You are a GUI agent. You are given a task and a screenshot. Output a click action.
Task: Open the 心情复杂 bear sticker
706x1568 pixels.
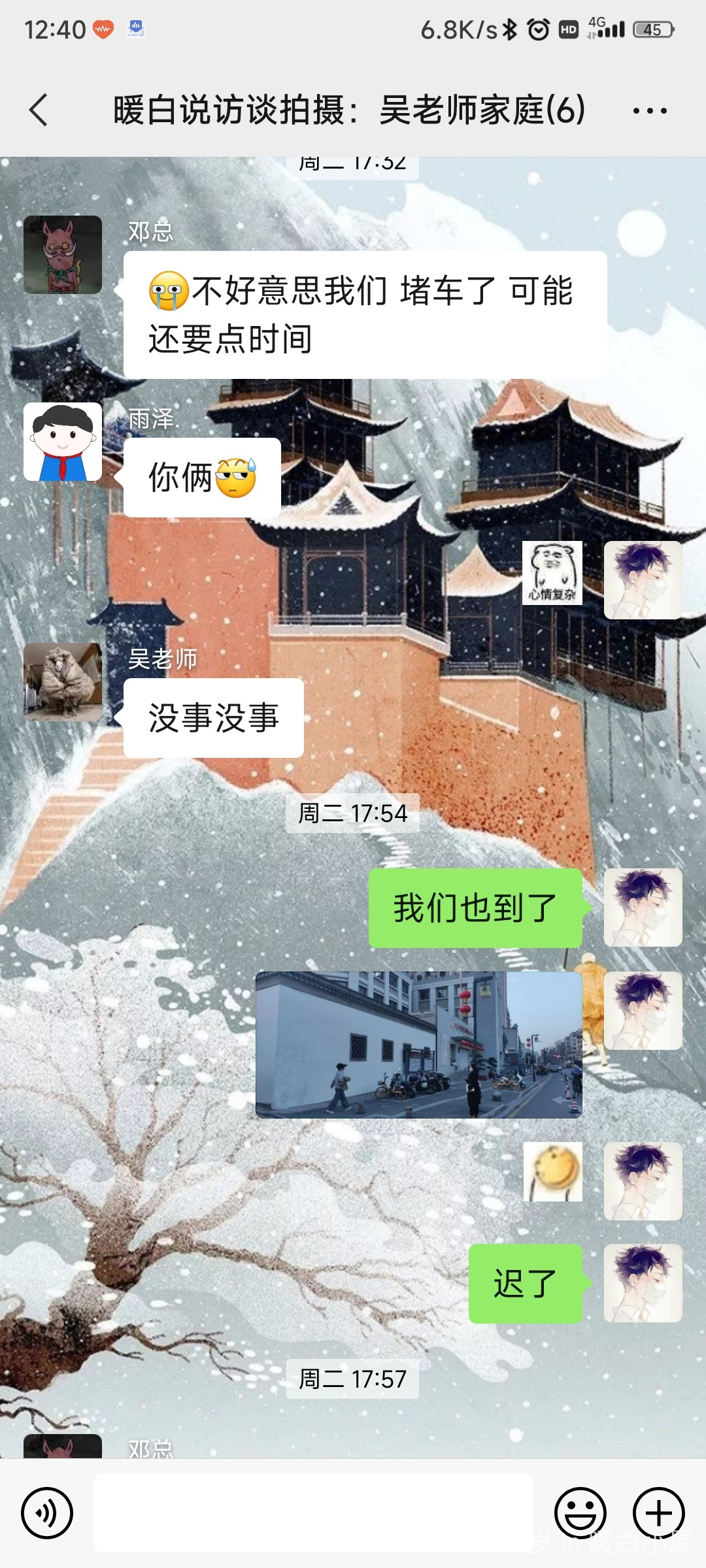point(552,573)
